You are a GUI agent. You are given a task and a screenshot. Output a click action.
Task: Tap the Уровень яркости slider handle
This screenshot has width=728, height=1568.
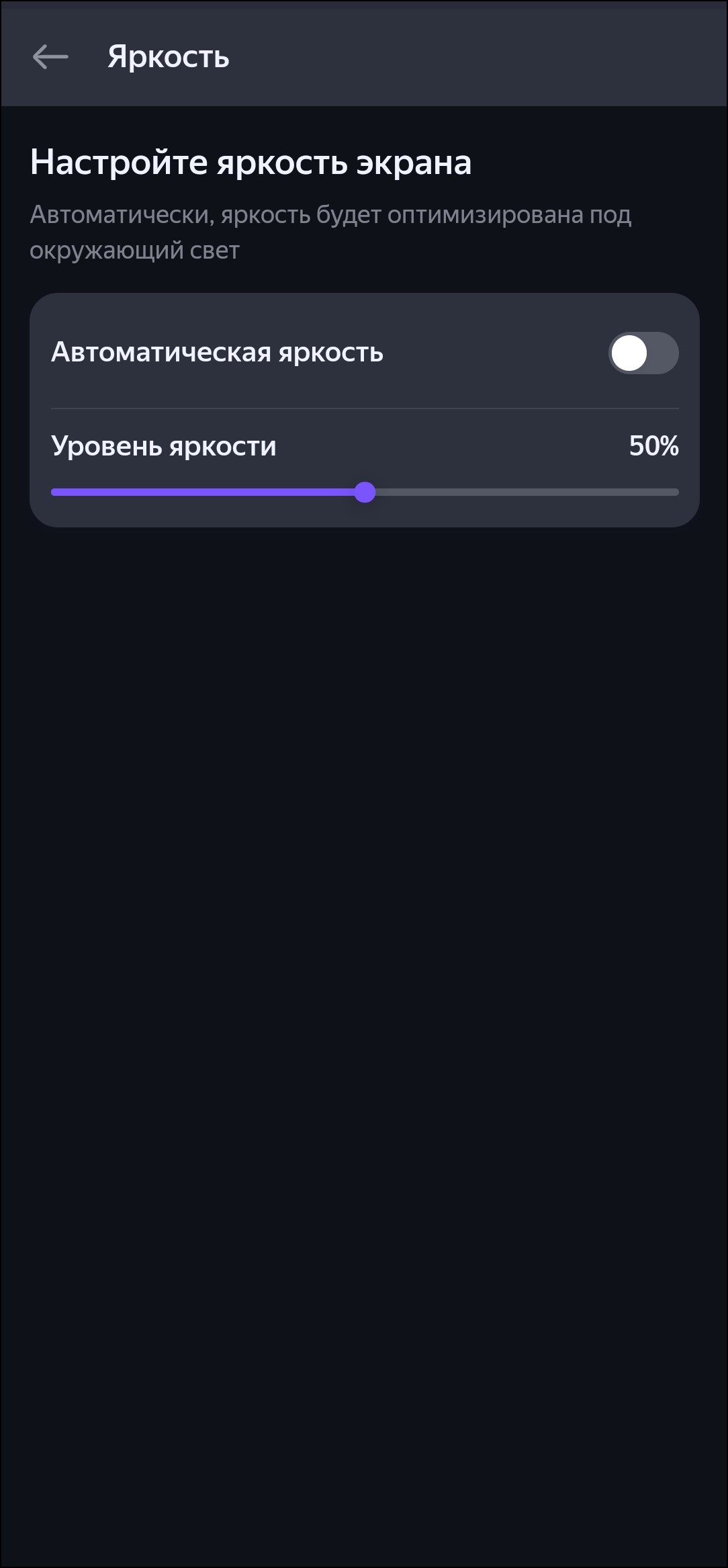pyautogui.click(x=365, y=492)
